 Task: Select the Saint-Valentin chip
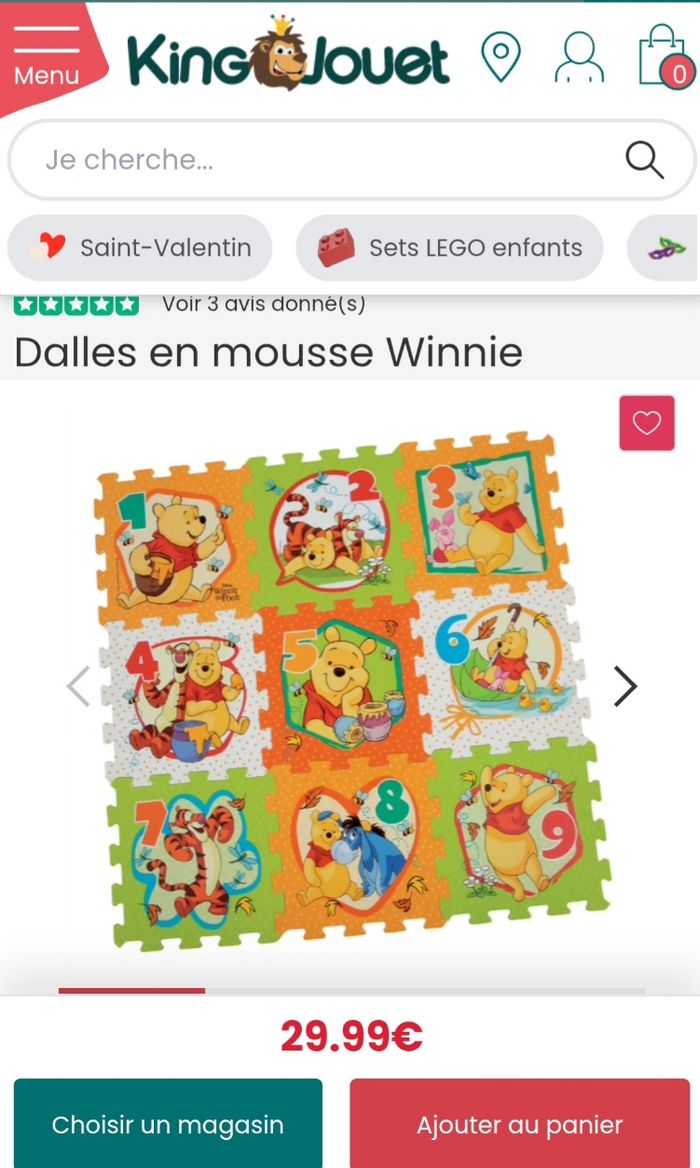click(140, 247)
